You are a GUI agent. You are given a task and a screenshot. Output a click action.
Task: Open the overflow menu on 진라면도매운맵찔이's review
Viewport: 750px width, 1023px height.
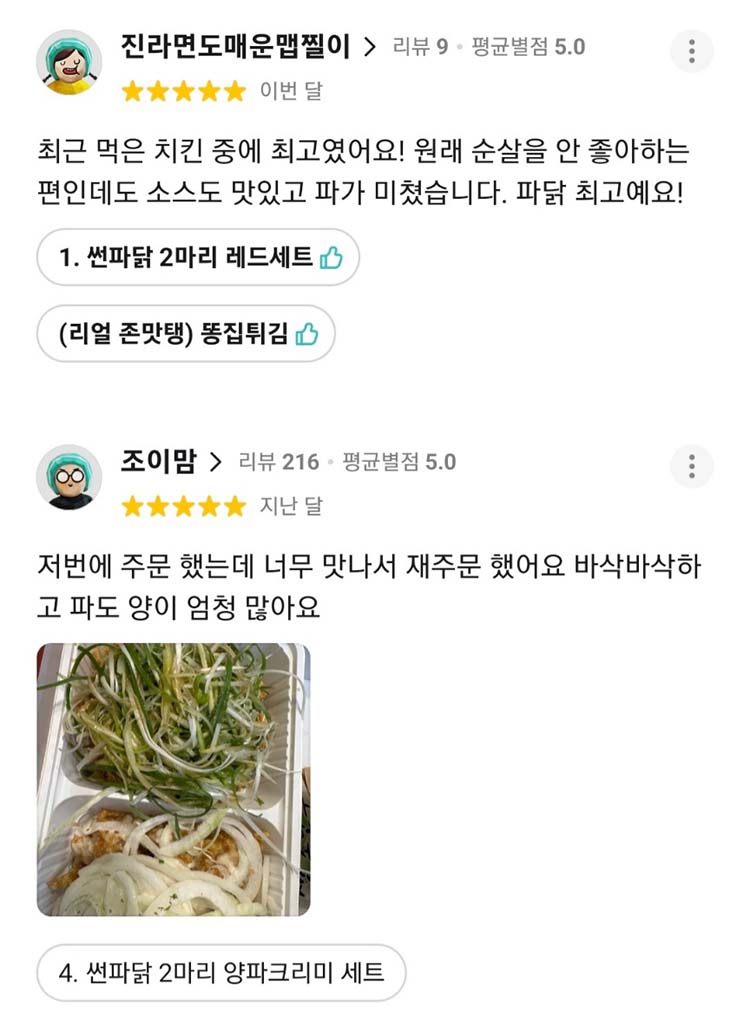(x=691, y=51)
